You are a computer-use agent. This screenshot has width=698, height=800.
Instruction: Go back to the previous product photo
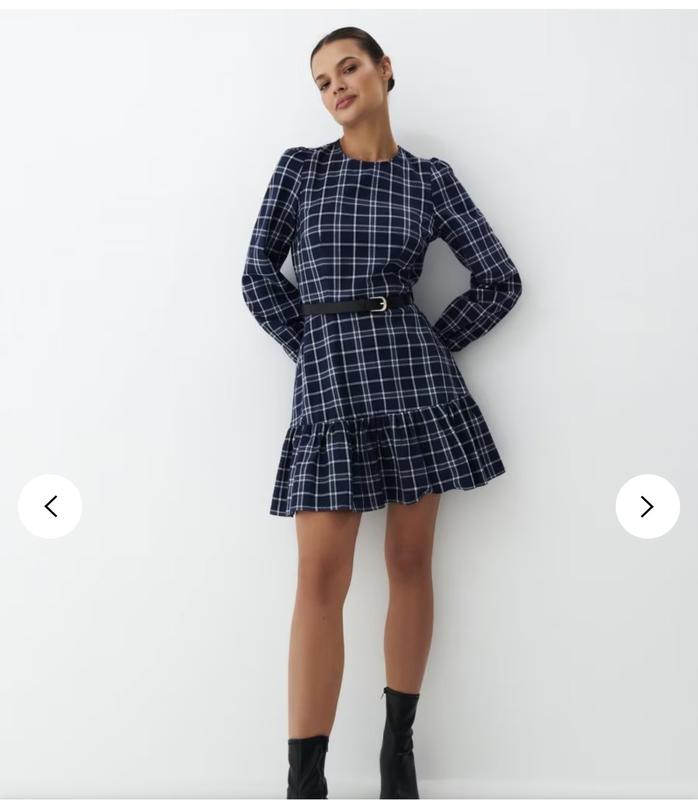[x=50, y=507]
